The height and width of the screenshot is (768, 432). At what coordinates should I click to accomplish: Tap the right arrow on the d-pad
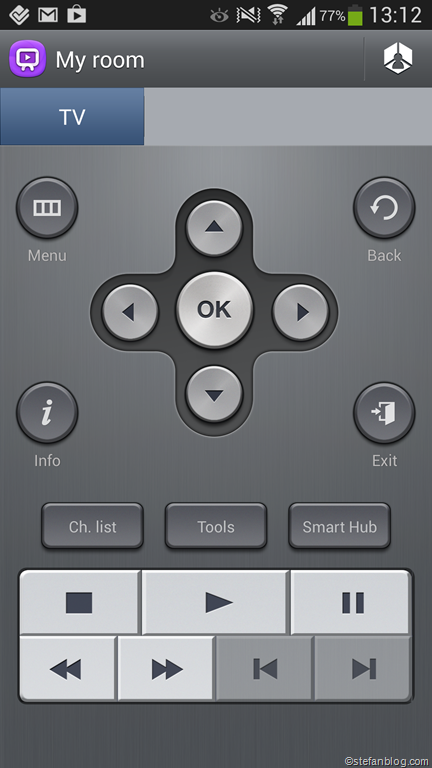point(300,312)
